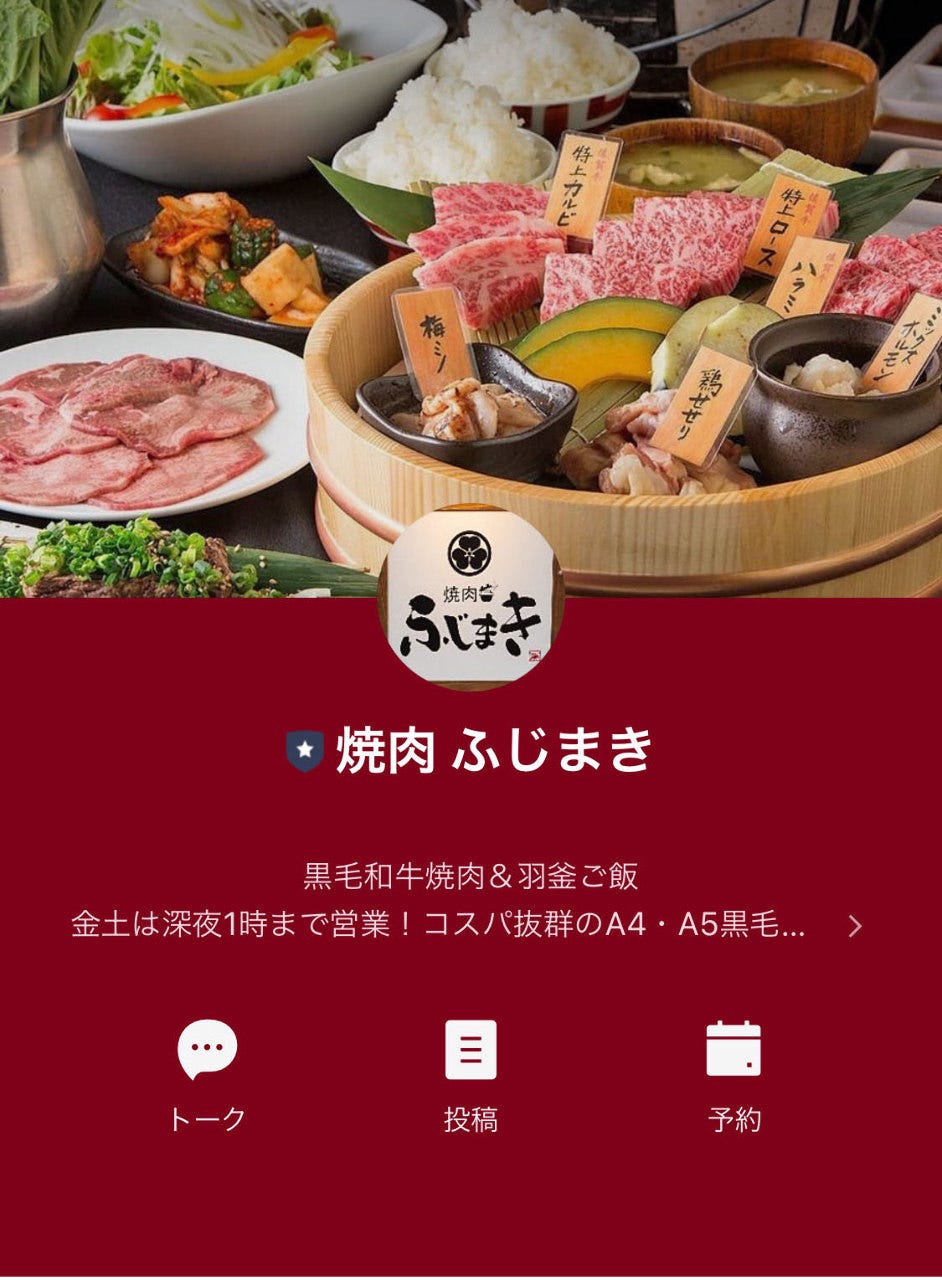Tap the 焼肉 ふじまき profile picture
The height and width of the screenshot is (1280, 942).
[x=470, y=597]
